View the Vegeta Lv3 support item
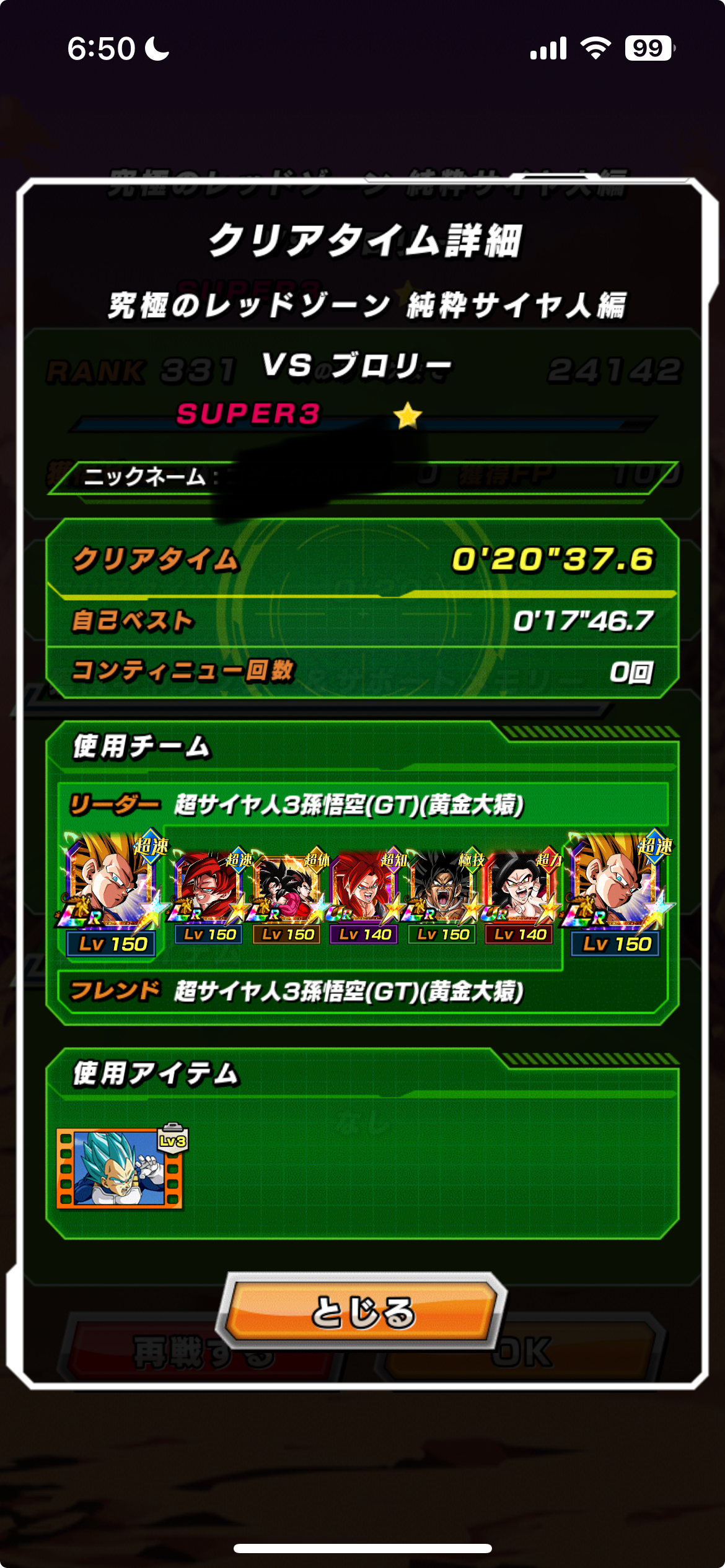 [121, 1167]
